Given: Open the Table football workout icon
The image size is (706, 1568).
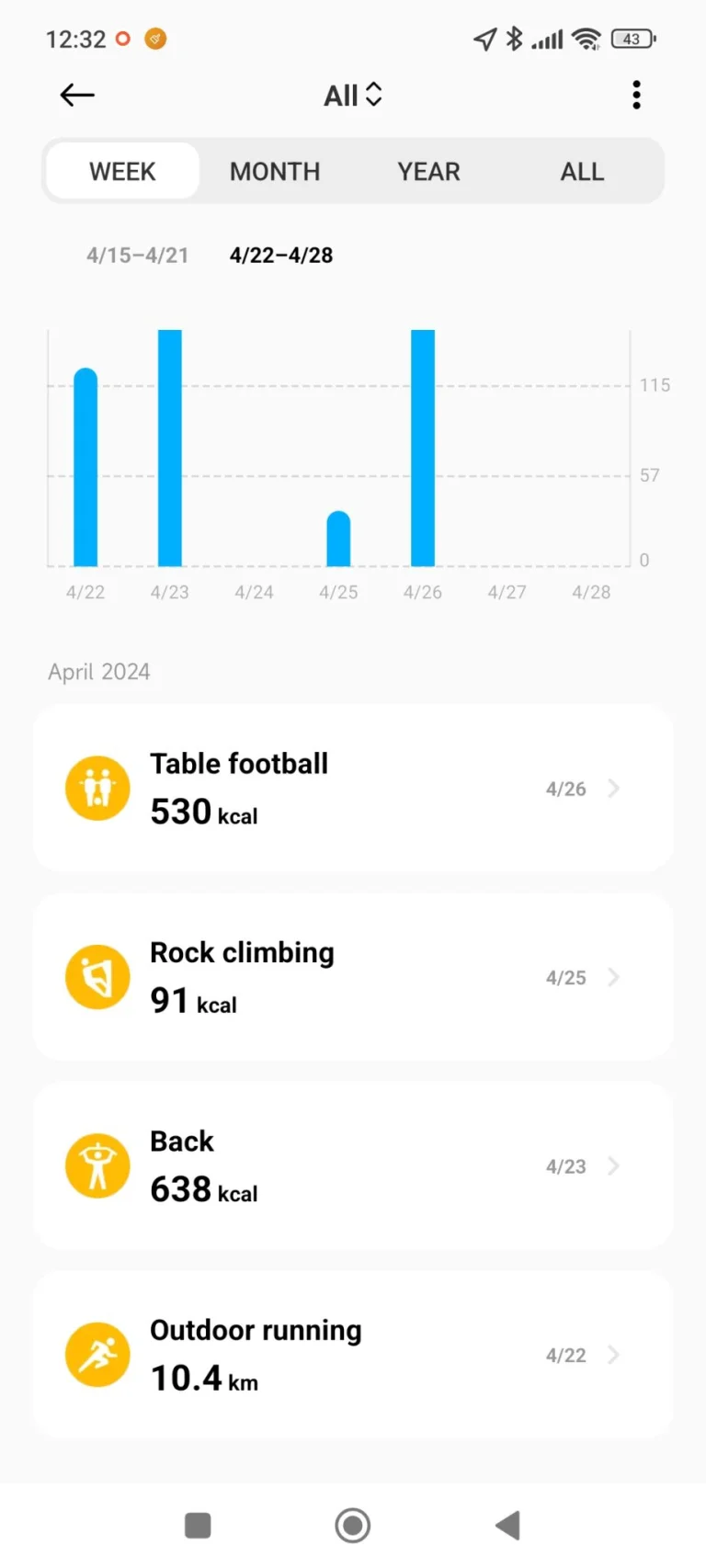Looking at the screenshot, I should pyautogui.click(x=97, y=788).
